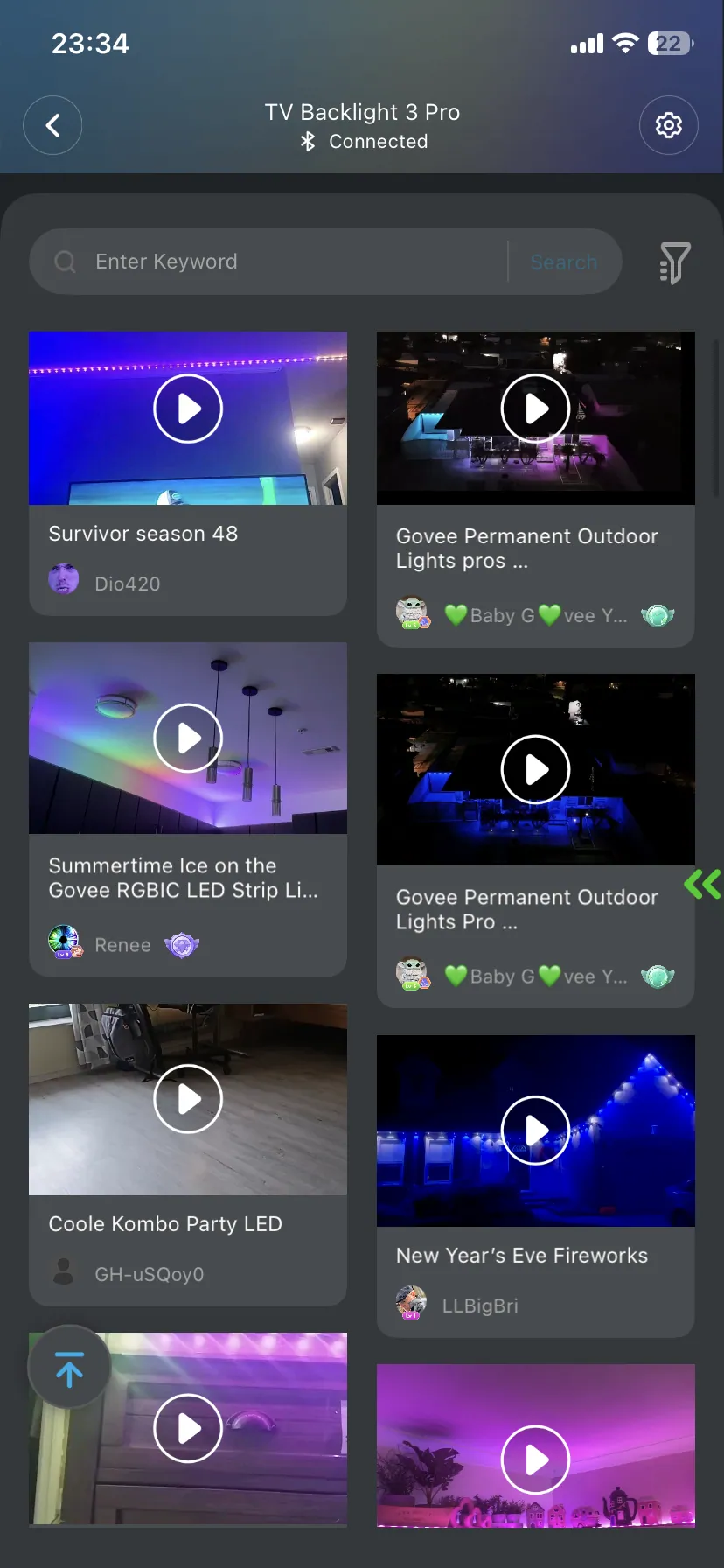Play Summertime Ice on the Govee video
Screen dimensions: 724x1568
click(x=188, y=738)
